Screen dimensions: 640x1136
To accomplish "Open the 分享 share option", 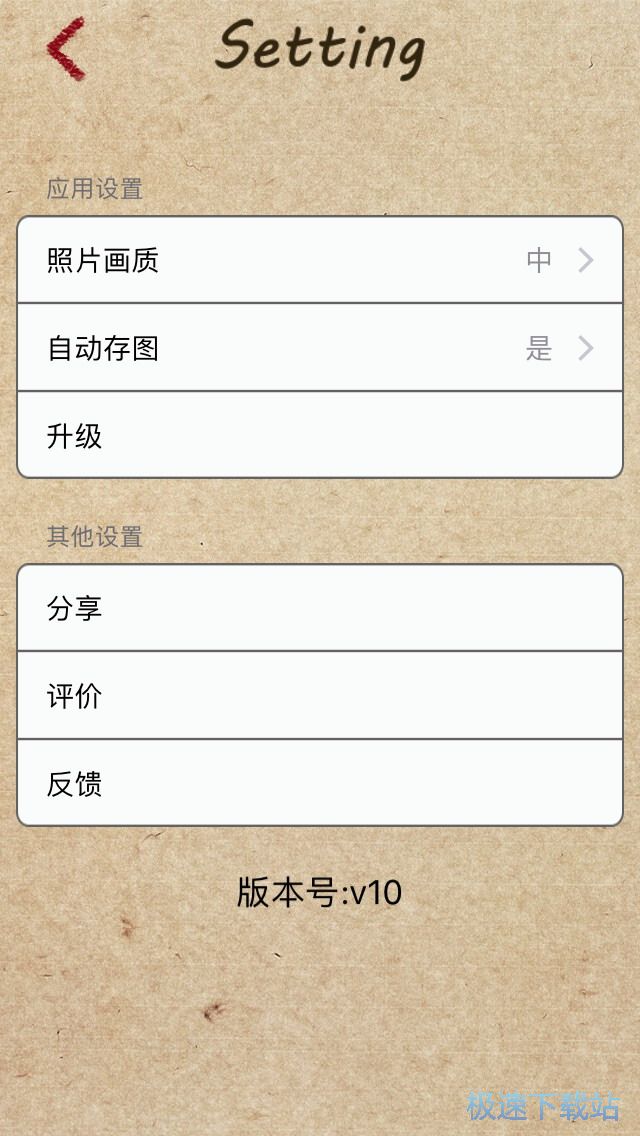I will tap(320, 608).
